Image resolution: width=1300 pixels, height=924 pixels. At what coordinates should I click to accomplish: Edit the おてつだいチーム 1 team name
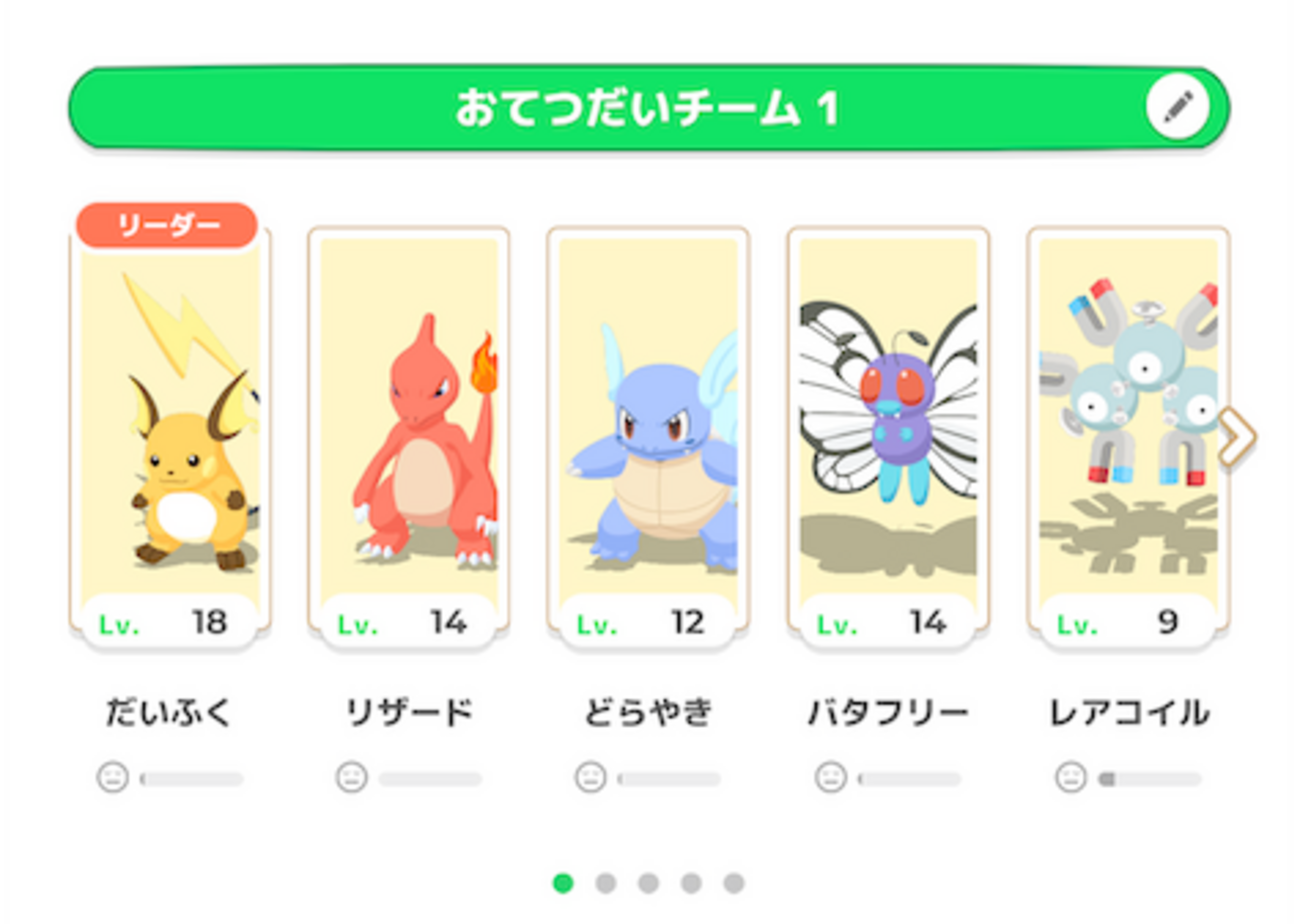tap(1177, 106)
